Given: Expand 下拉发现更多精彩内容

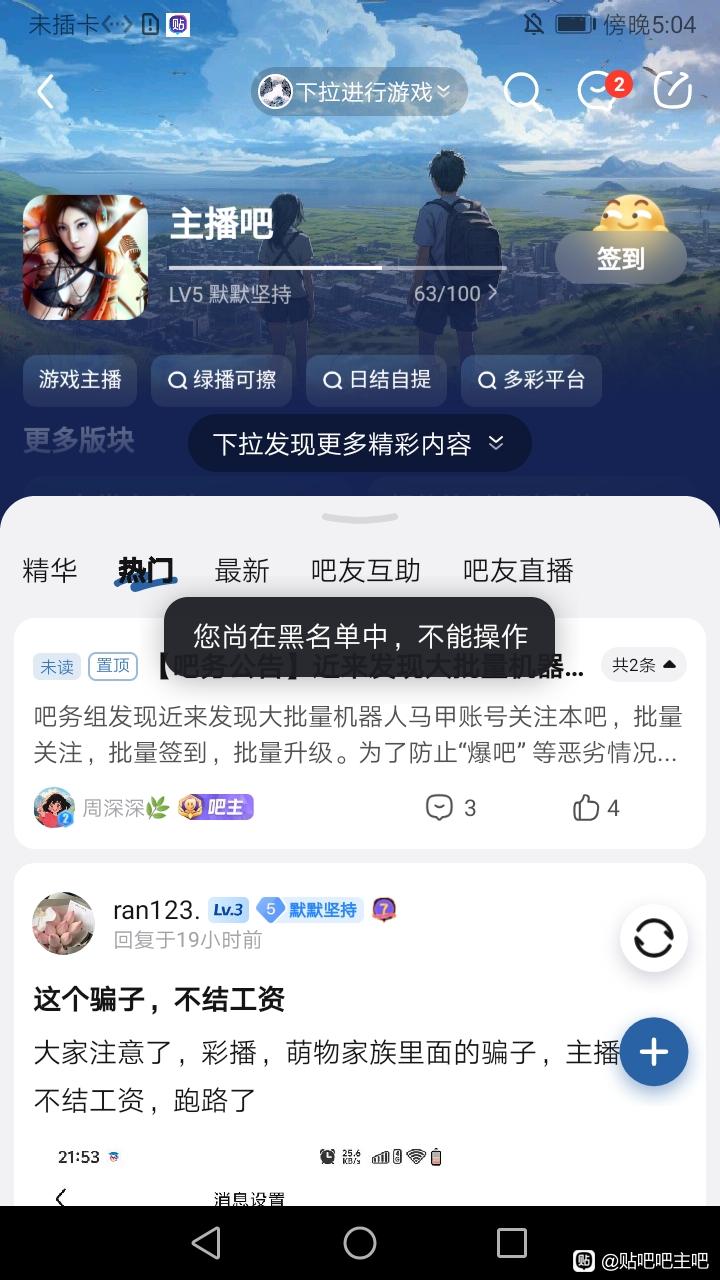Looking at the screenshot, I should (x=359, y=443).
